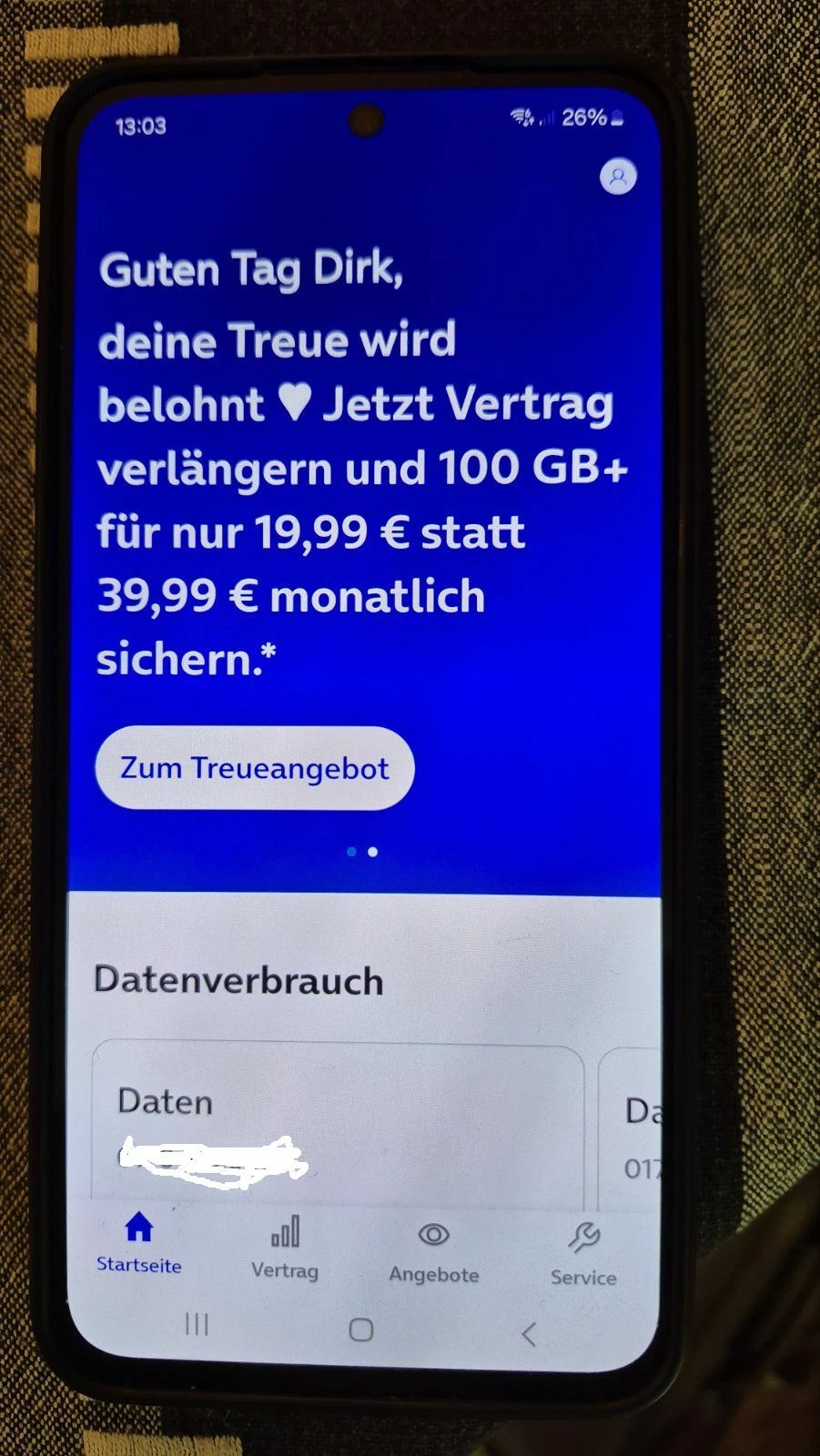Image resolution: width=820 pixels, height=1456 pixels.
Task: Open the Daten usage card
Action: [337, 1121]
